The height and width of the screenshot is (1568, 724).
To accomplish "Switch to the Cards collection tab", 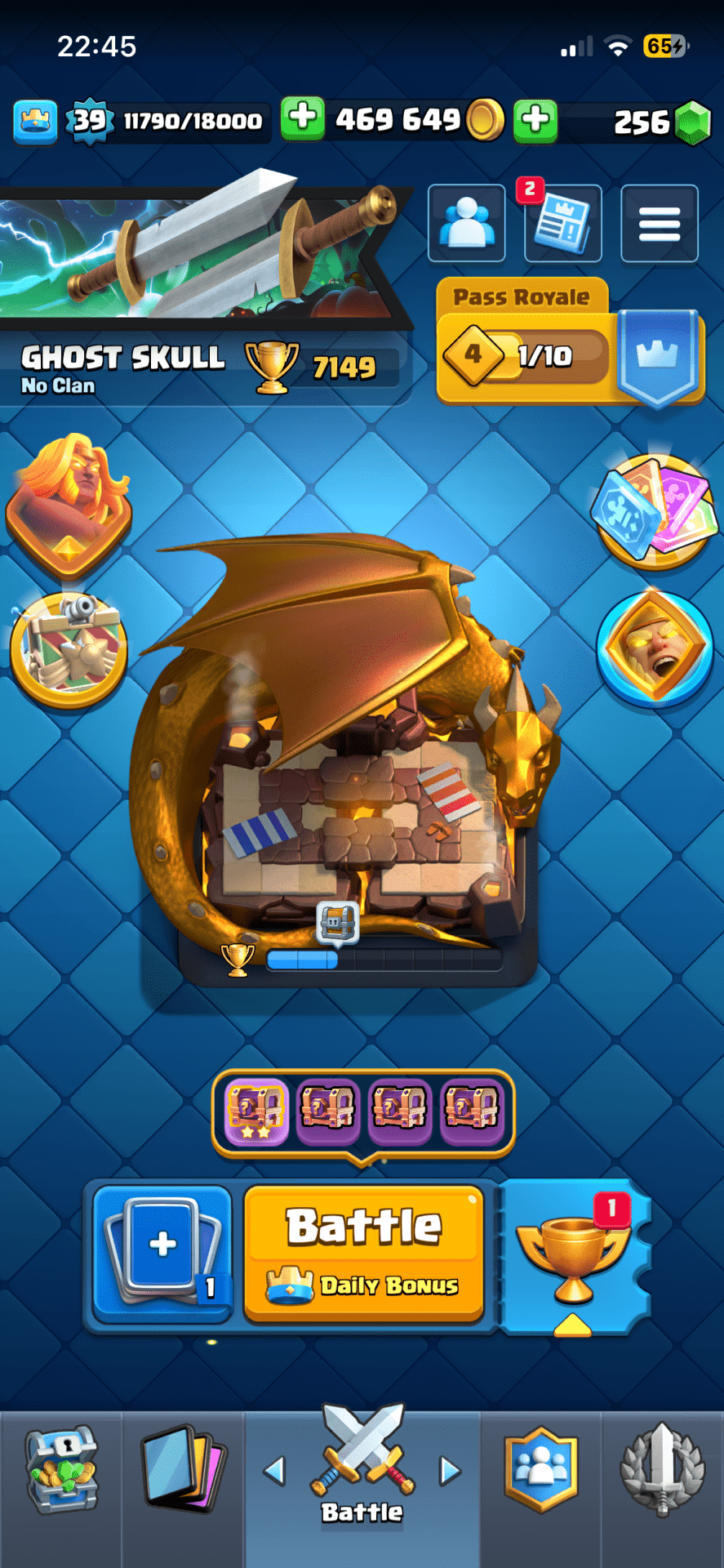I will pyautogui.click(x=184, y=1470).
